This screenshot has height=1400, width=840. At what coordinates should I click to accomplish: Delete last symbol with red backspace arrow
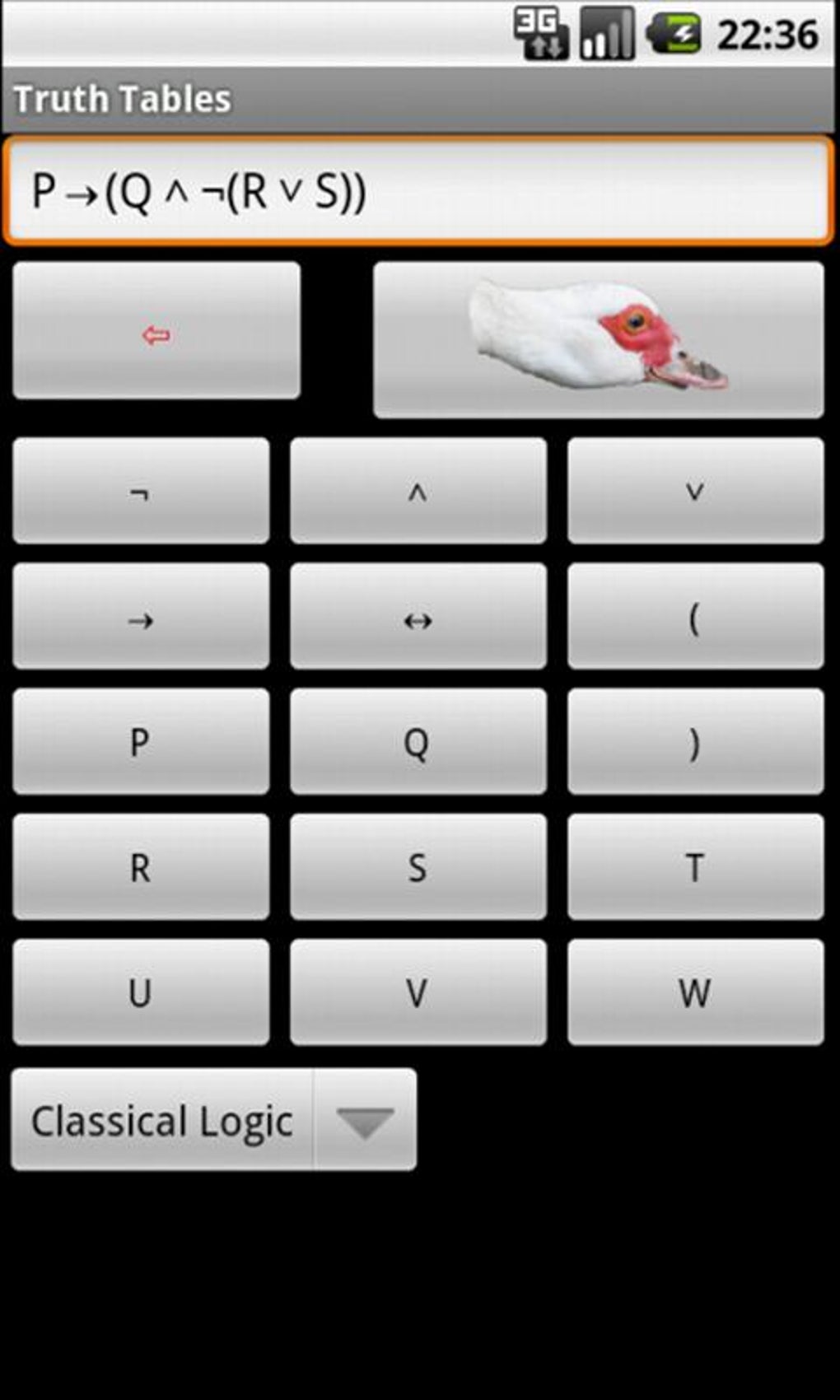click(156, 330)
